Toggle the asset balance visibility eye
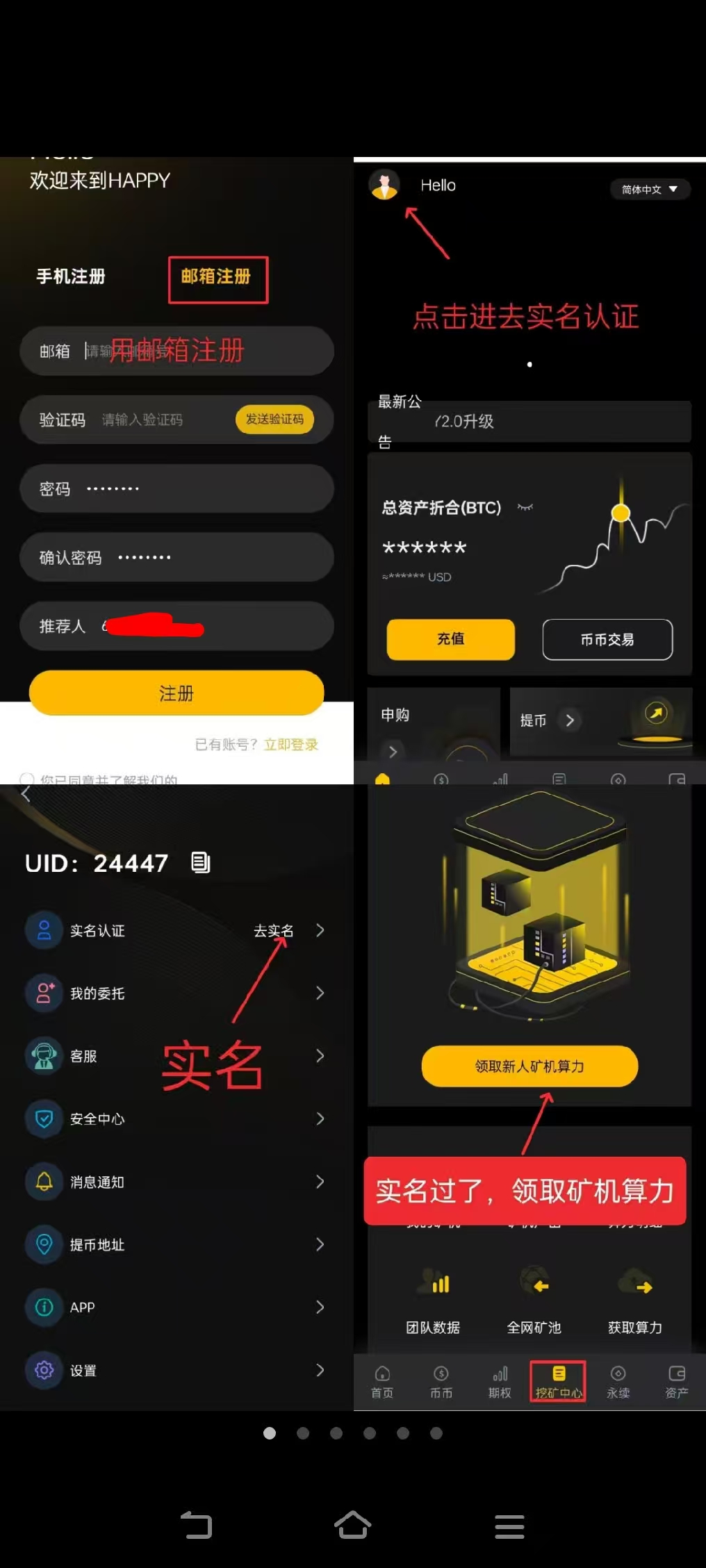Image resolution: width=706 pixels, height=1568 pixels. pos(525,508)
